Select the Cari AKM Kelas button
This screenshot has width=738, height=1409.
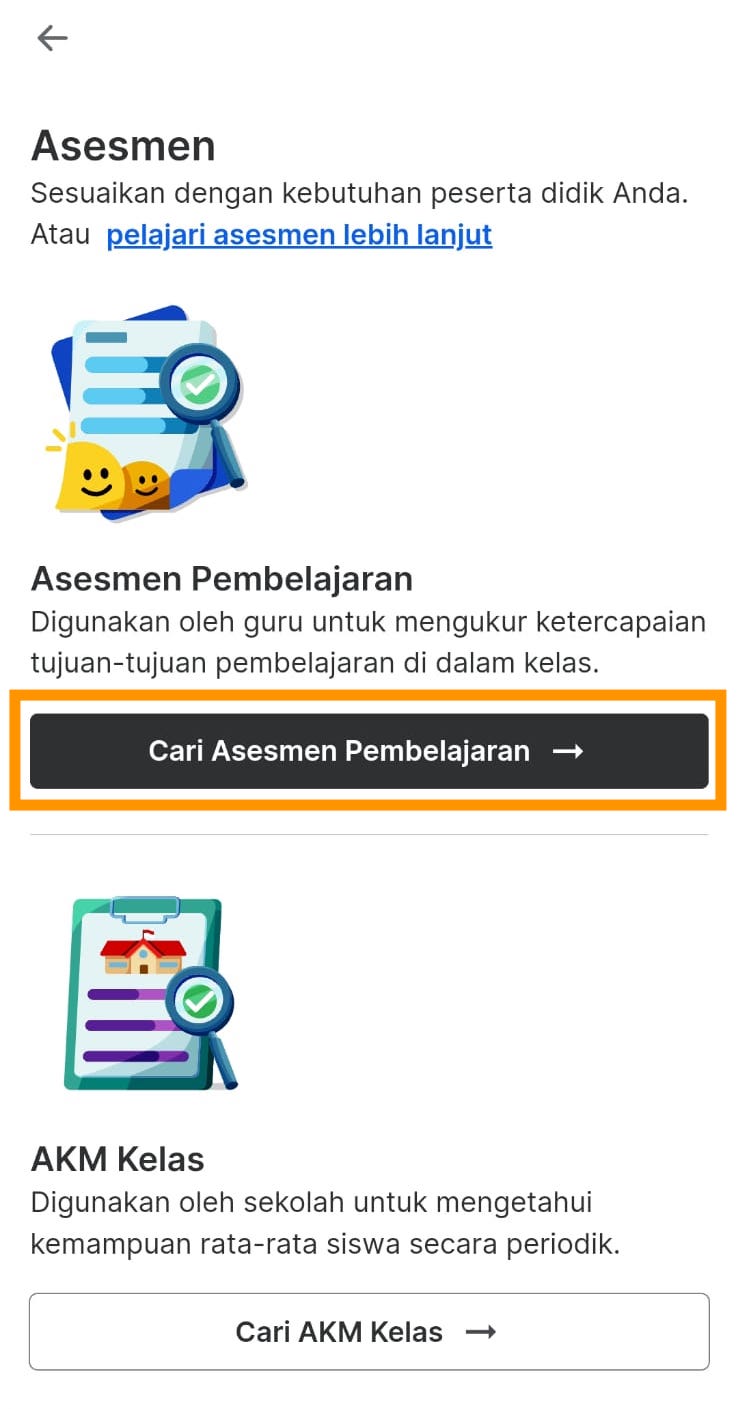[368, 1331]
